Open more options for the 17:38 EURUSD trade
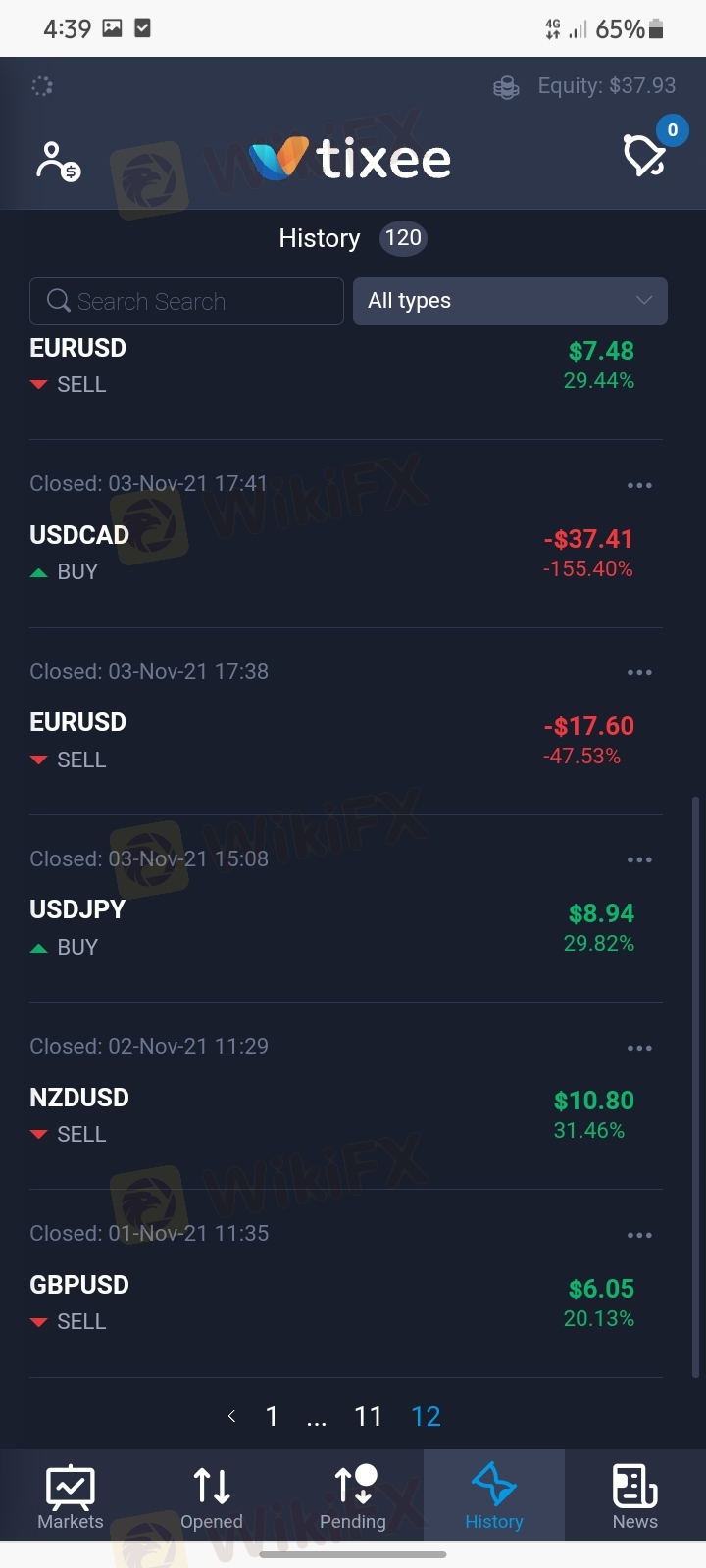The width and height of the screenshot is (706, 1568). coord(639,672)
